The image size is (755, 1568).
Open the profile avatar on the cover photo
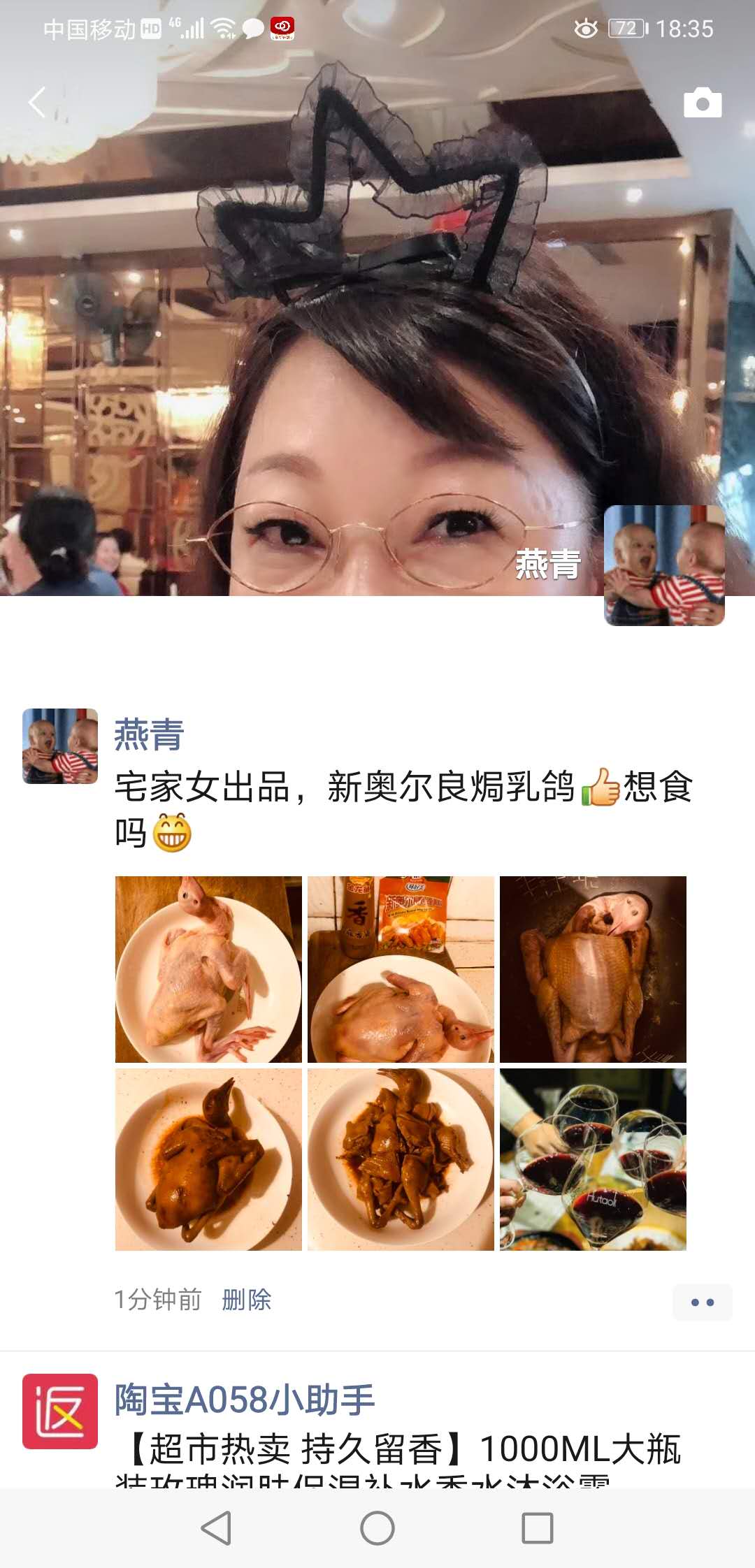[663, 565]
